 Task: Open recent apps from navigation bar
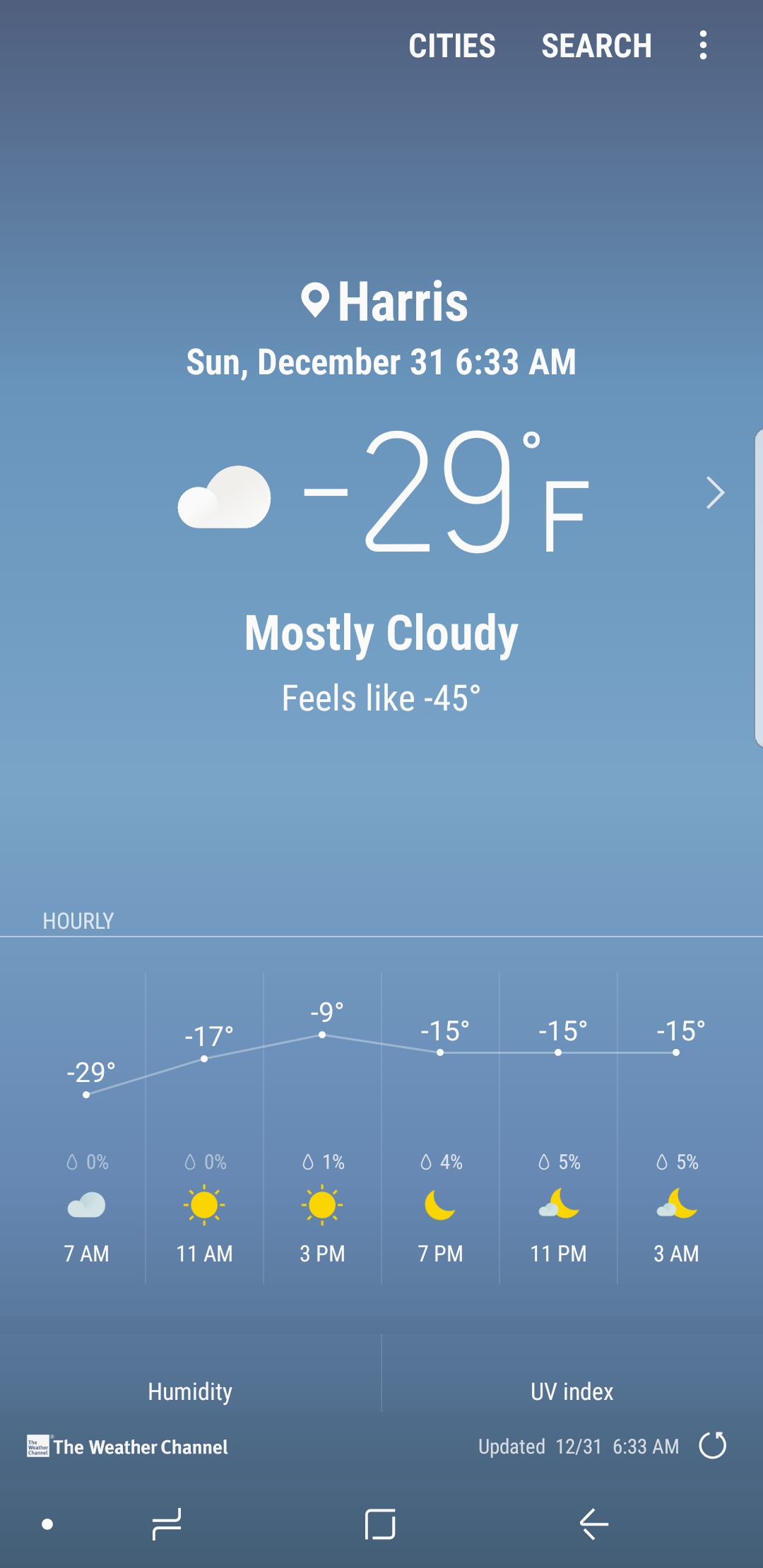167,1524
